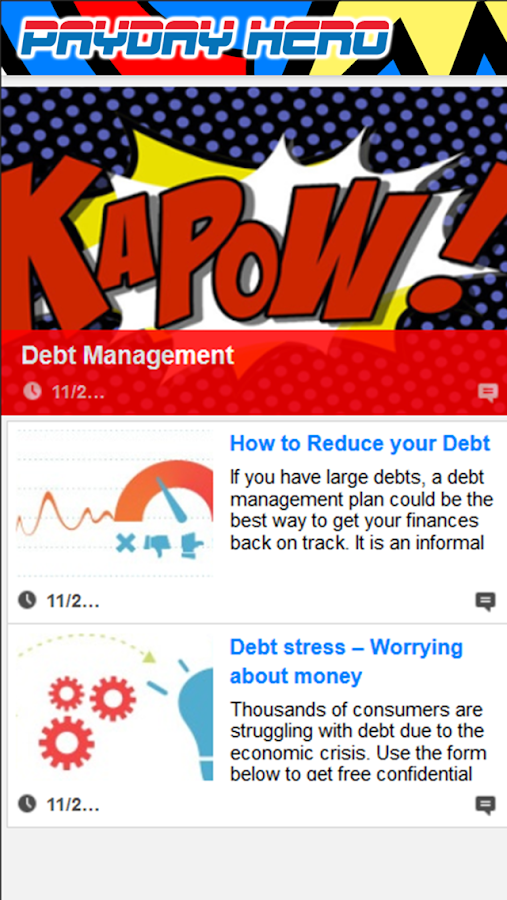The height and width of the screenshot is (900, 507).
Task: Read Debt stress – Worrying about money
Action: [x=346, y=661]
